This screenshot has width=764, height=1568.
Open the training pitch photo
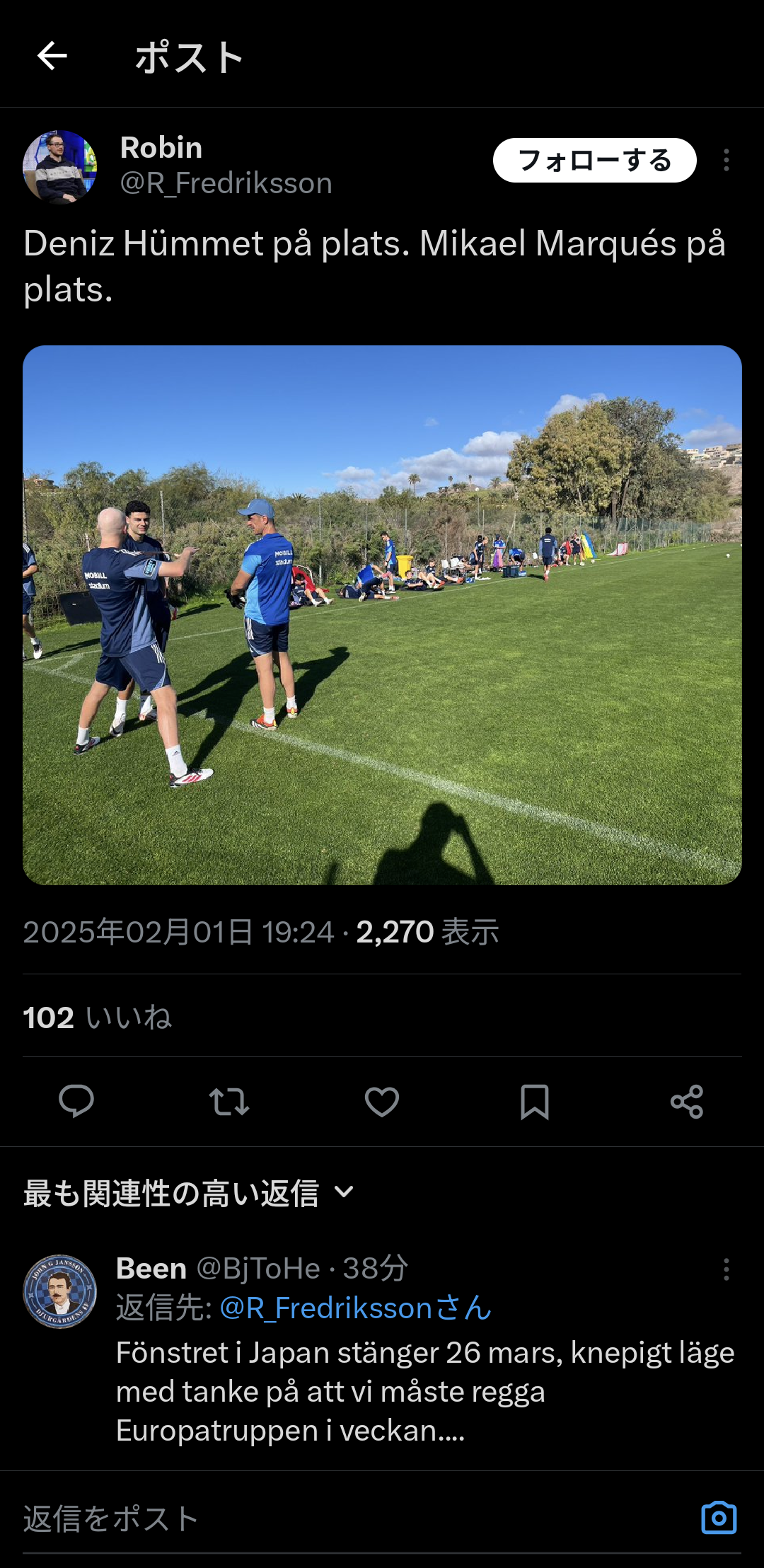point(382,615)
